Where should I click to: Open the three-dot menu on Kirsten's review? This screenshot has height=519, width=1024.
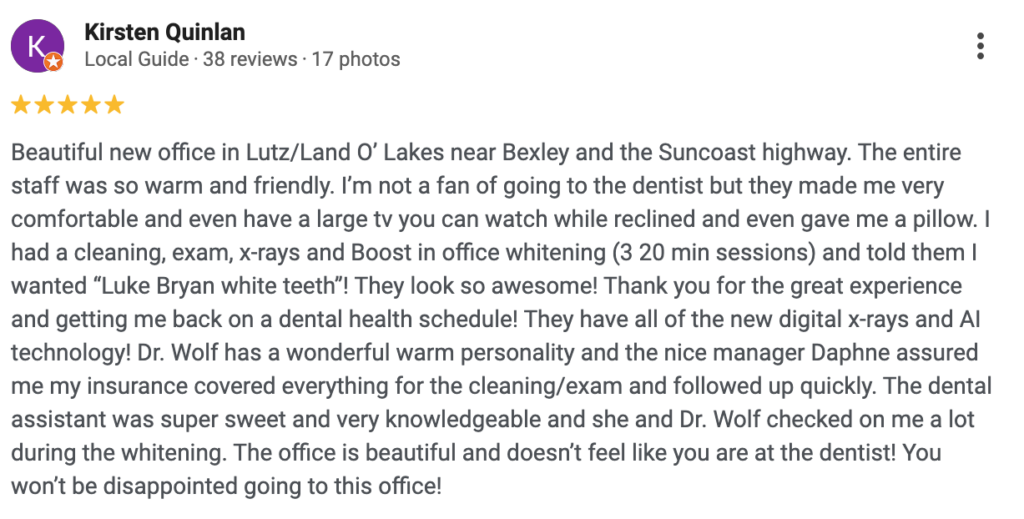[980, 46]
